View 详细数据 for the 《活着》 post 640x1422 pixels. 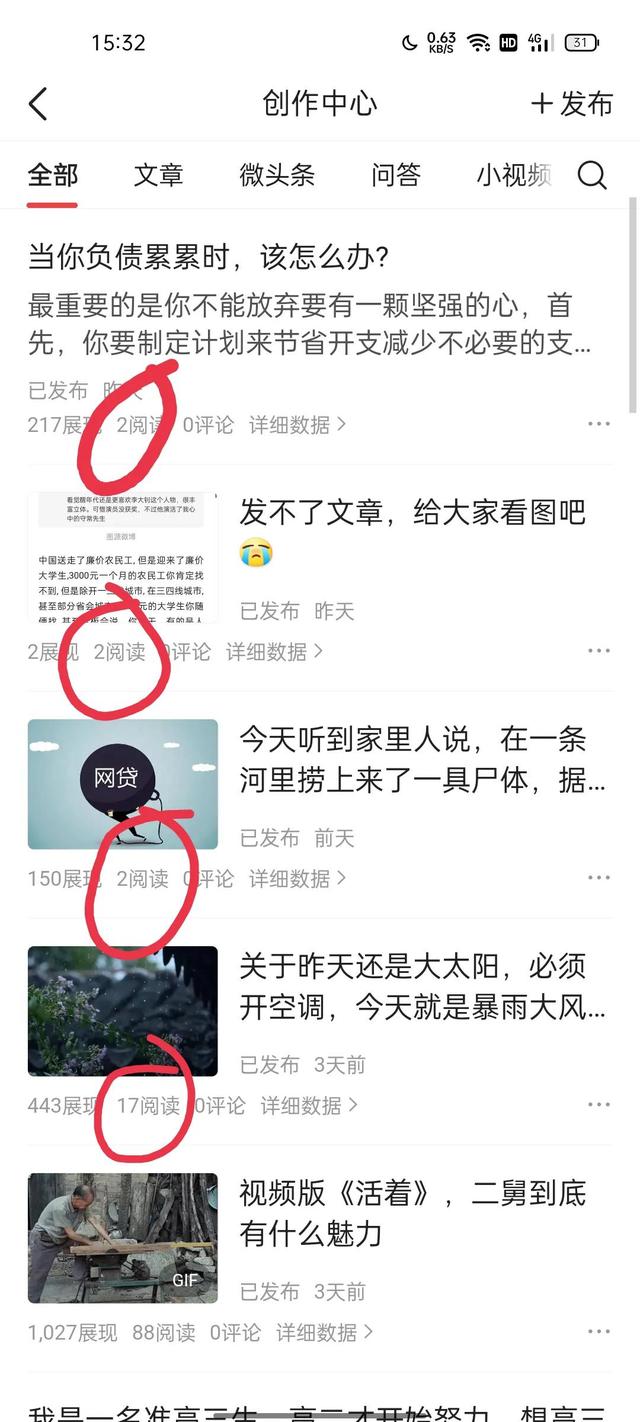click(324, 1333)
